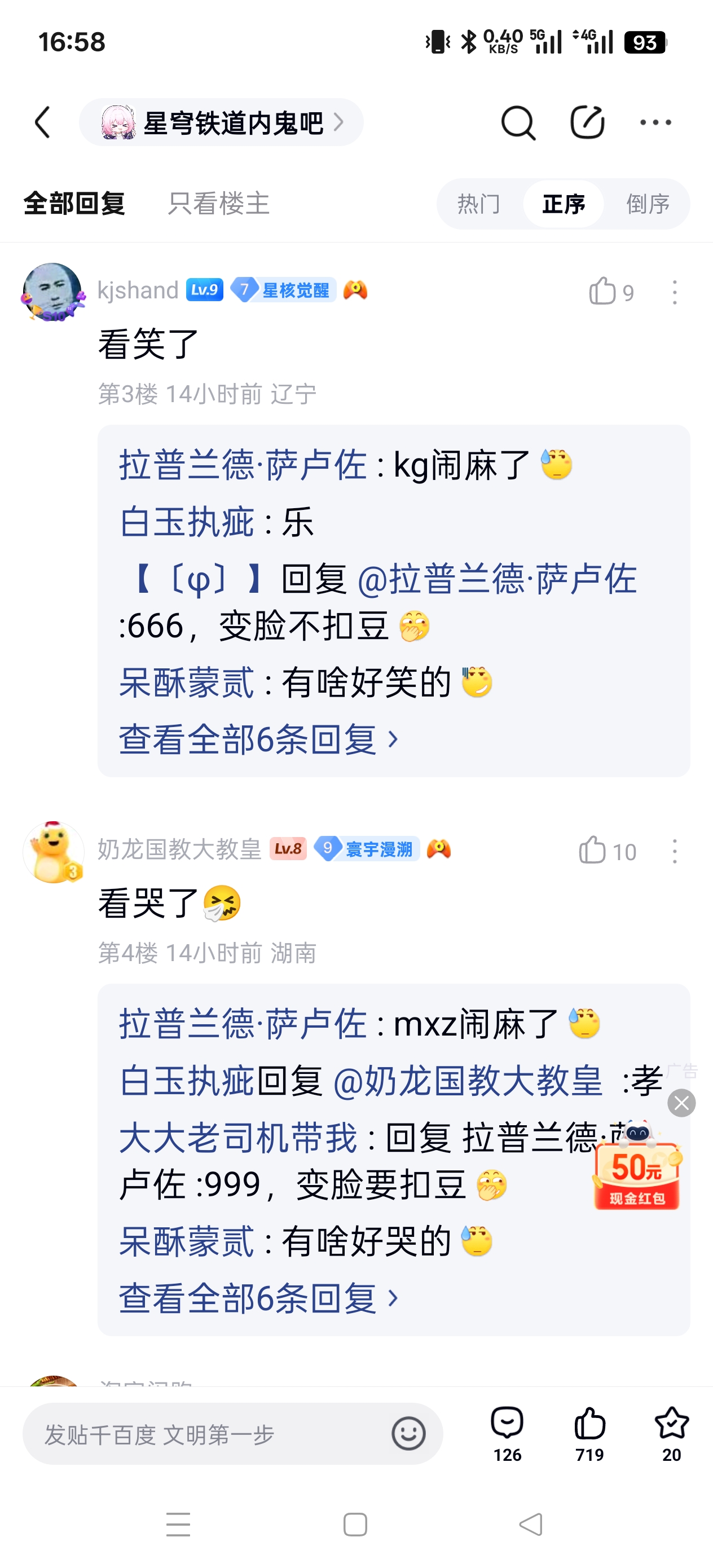Like 奶龙国教大教皇's comment 看哭了
Image resolution: width=713 pixels, height=1568 pixels.
593,851
